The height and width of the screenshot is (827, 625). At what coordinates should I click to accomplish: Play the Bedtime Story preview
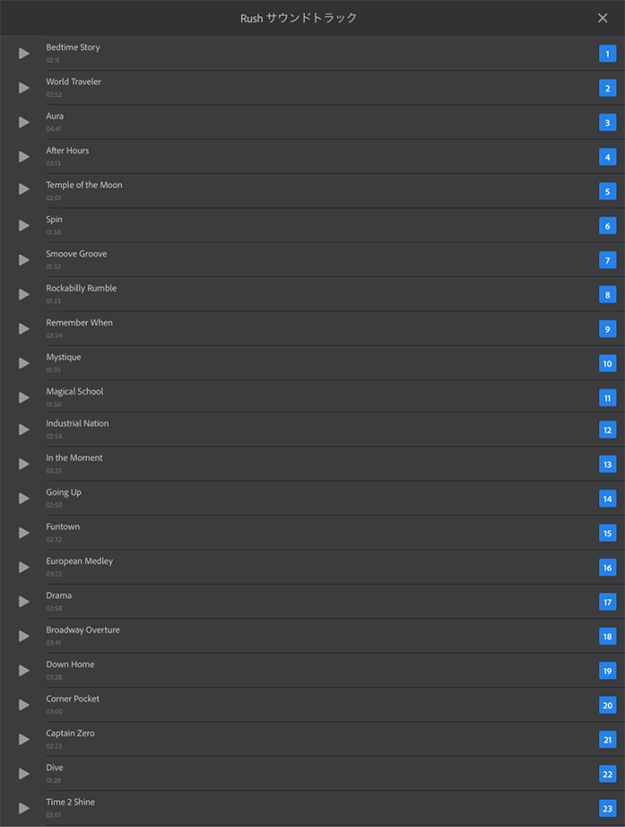click(24, 53)
